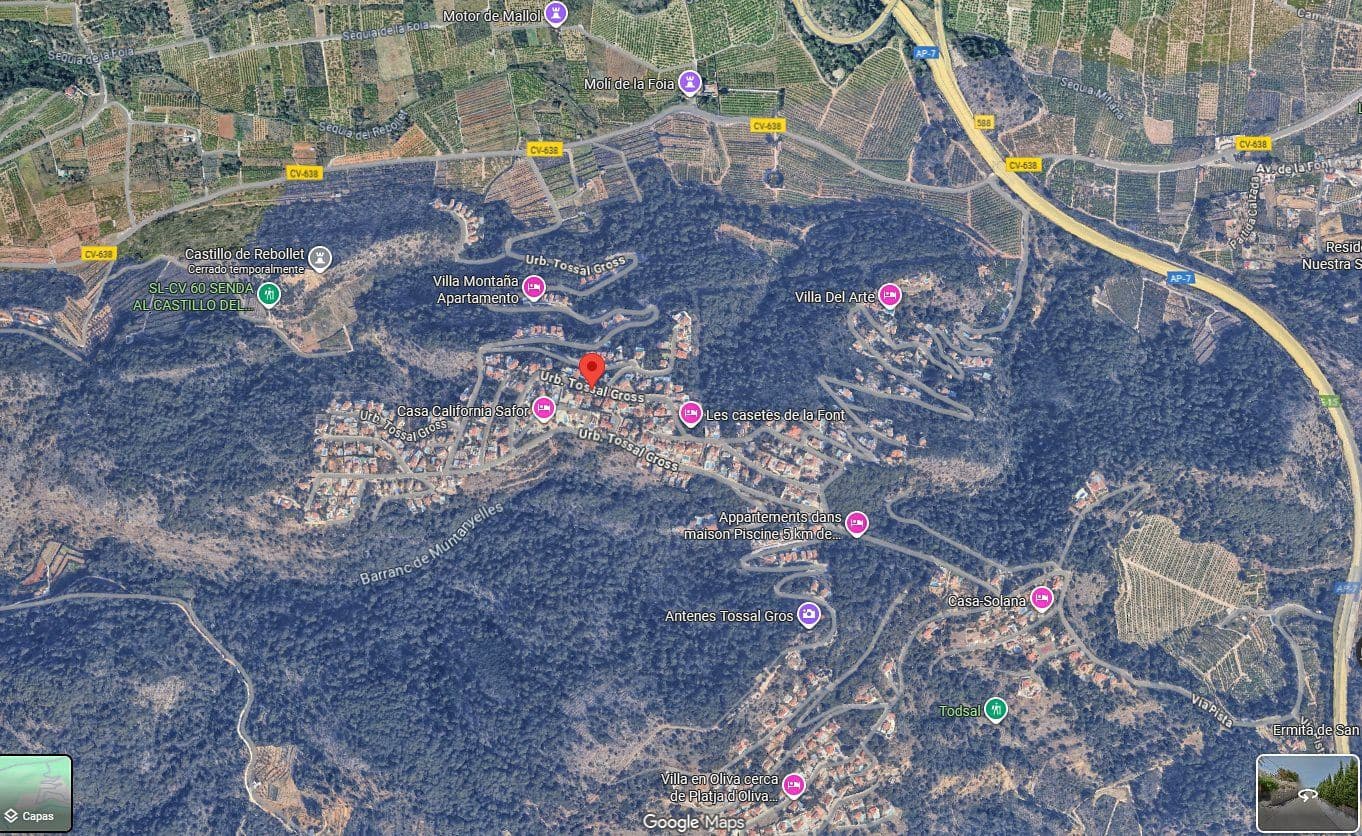This screenshot has height=836, width=1362.
Task: Open Villa en Oliva lodging pin
Action: [794, 786]
